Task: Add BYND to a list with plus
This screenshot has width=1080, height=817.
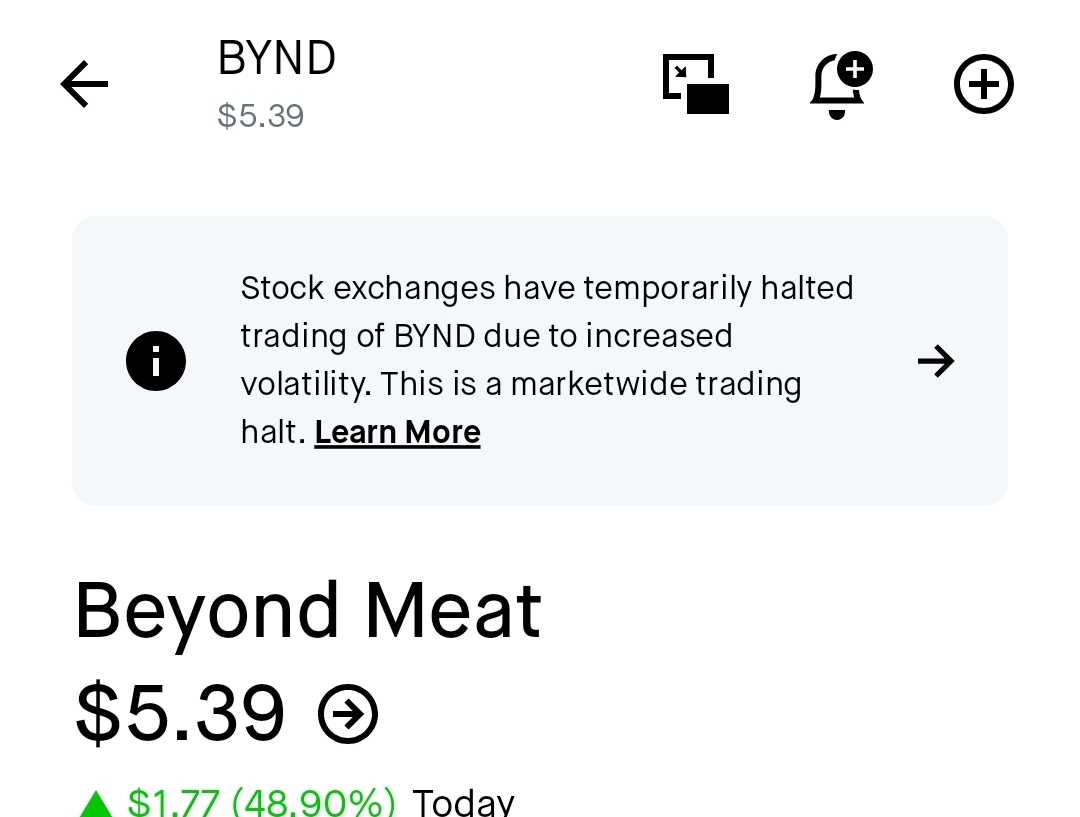Action: [983, 84]
